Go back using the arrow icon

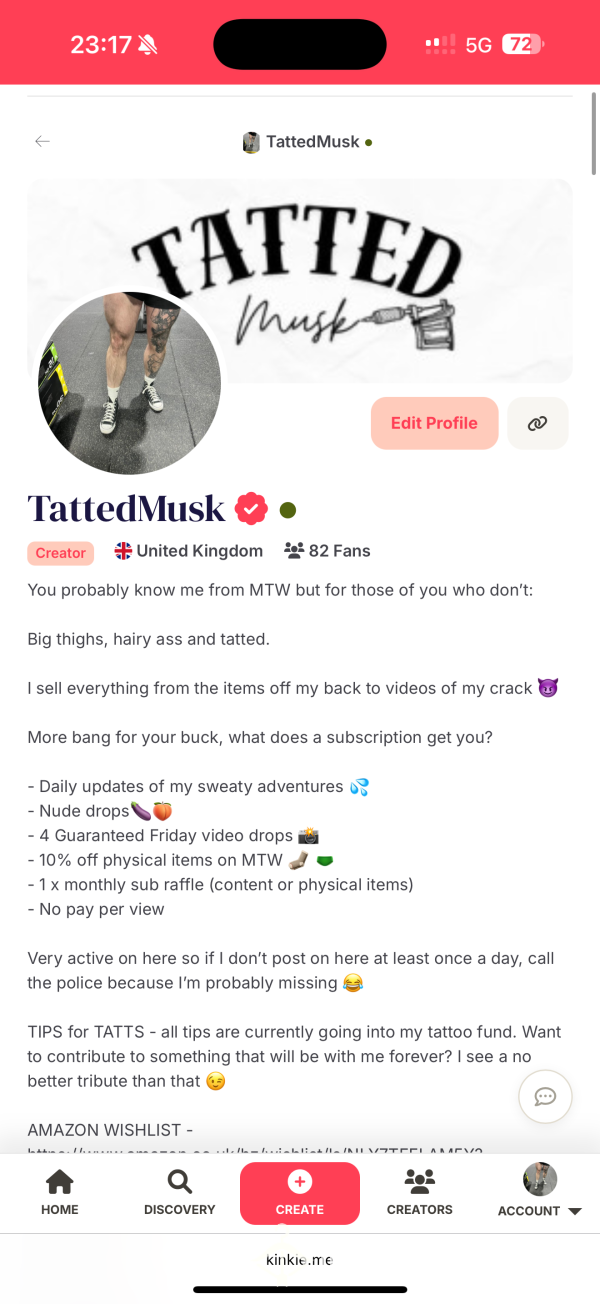42,142
